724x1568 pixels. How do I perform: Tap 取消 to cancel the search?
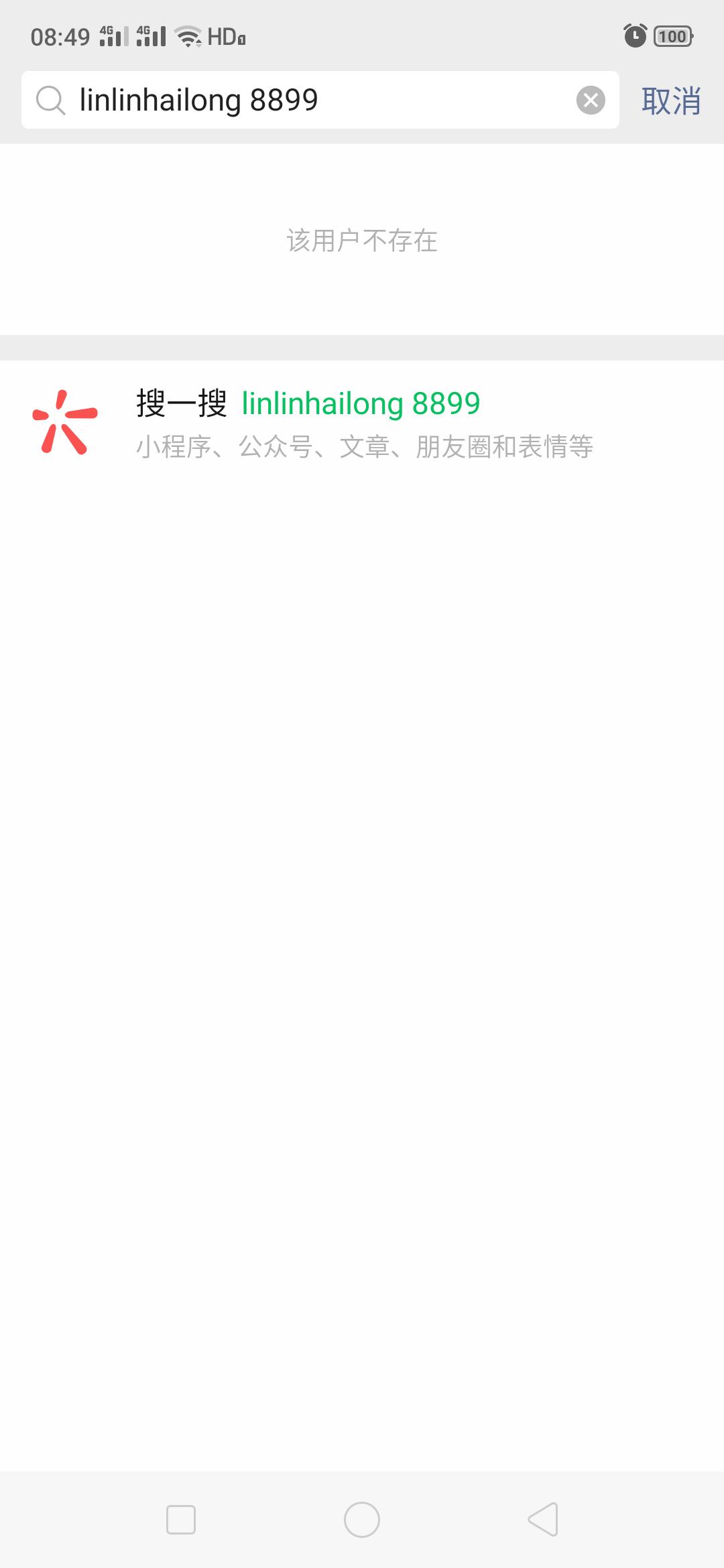pos(672,100)
